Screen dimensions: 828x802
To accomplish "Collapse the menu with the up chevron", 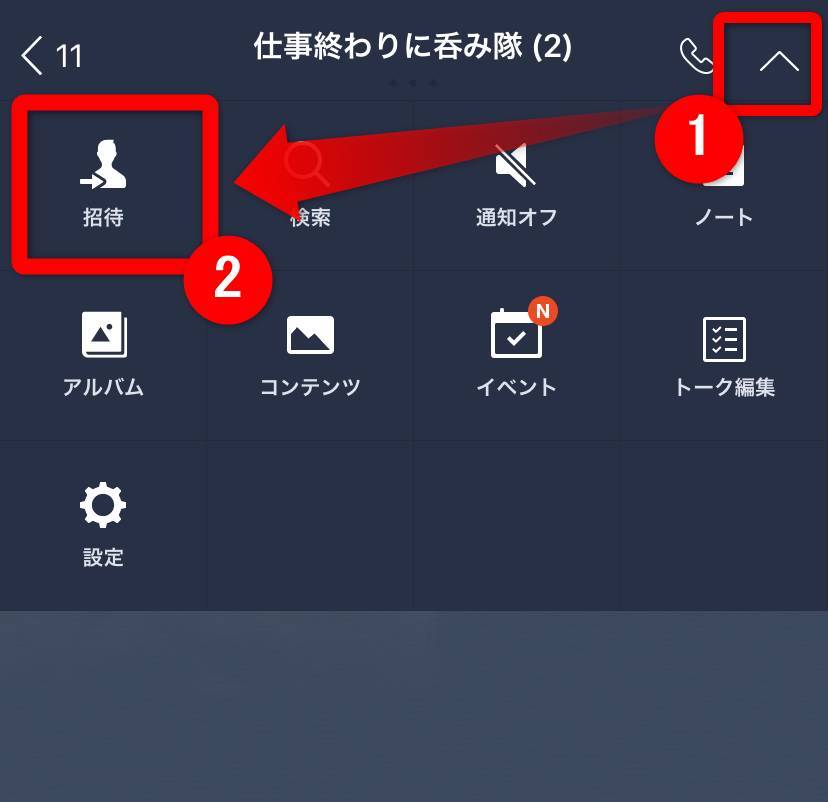I will click(779, 61).
